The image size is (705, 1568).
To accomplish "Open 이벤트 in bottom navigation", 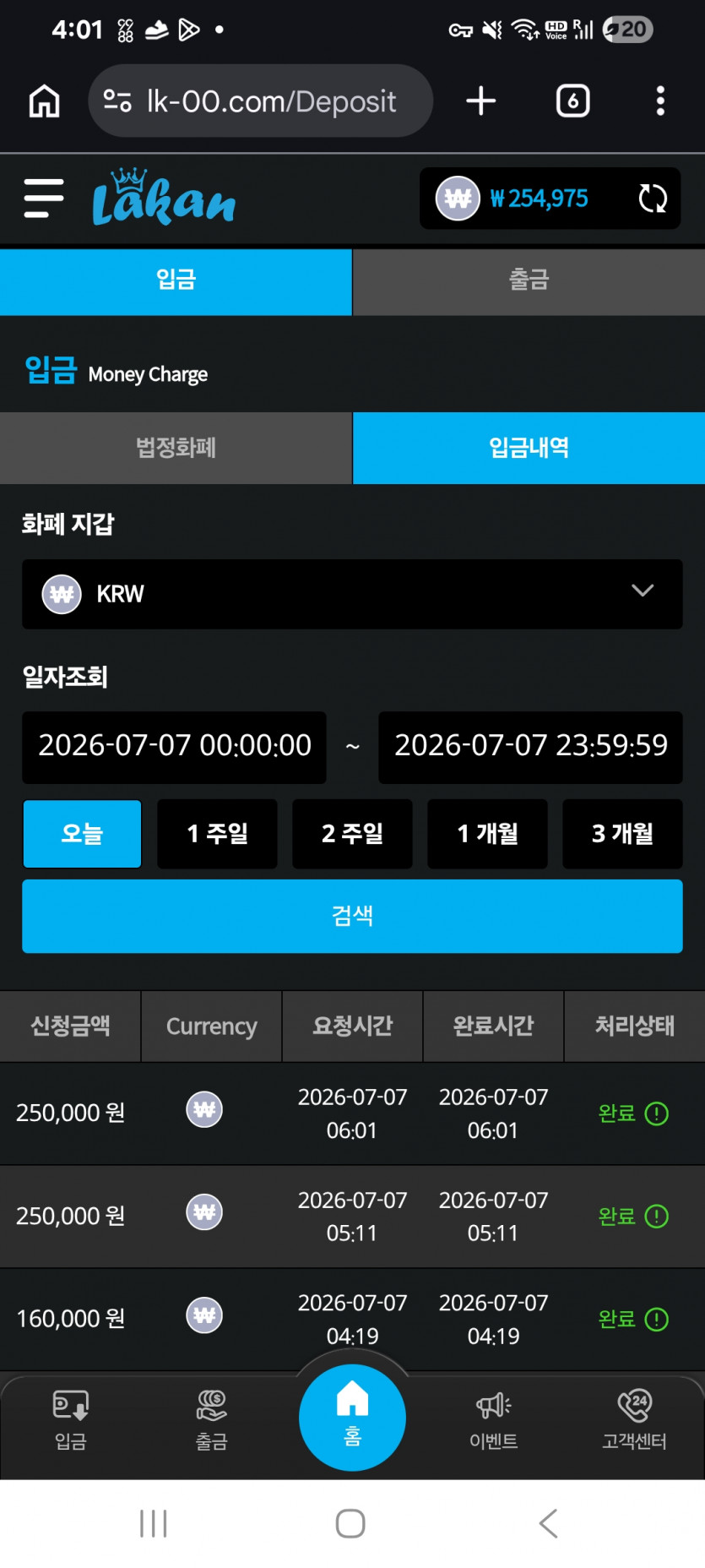I will (493, 1419).
